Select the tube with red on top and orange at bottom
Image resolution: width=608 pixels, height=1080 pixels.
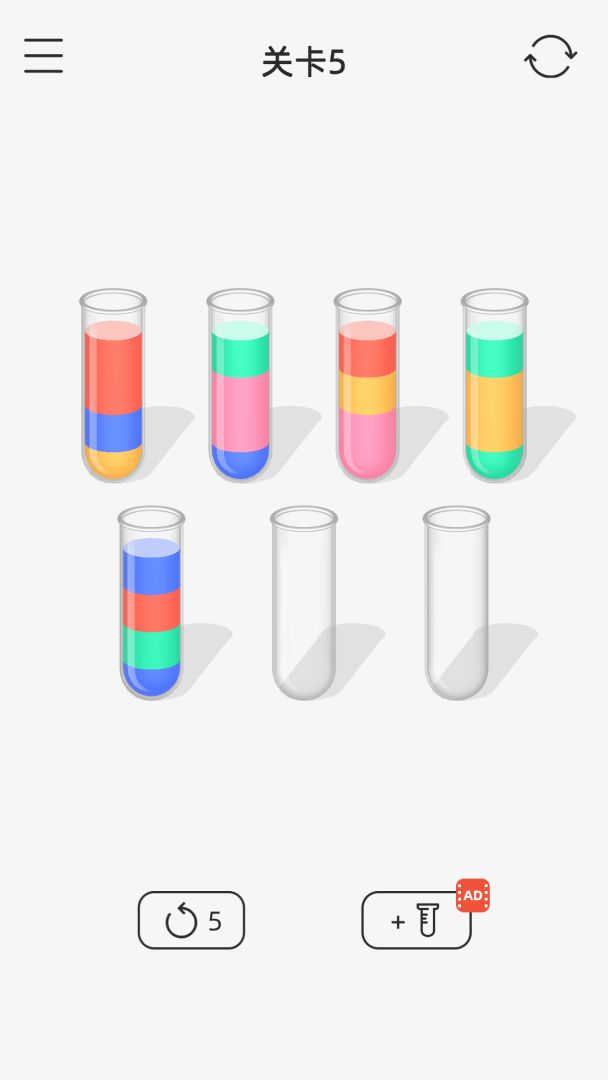(113, 386)
